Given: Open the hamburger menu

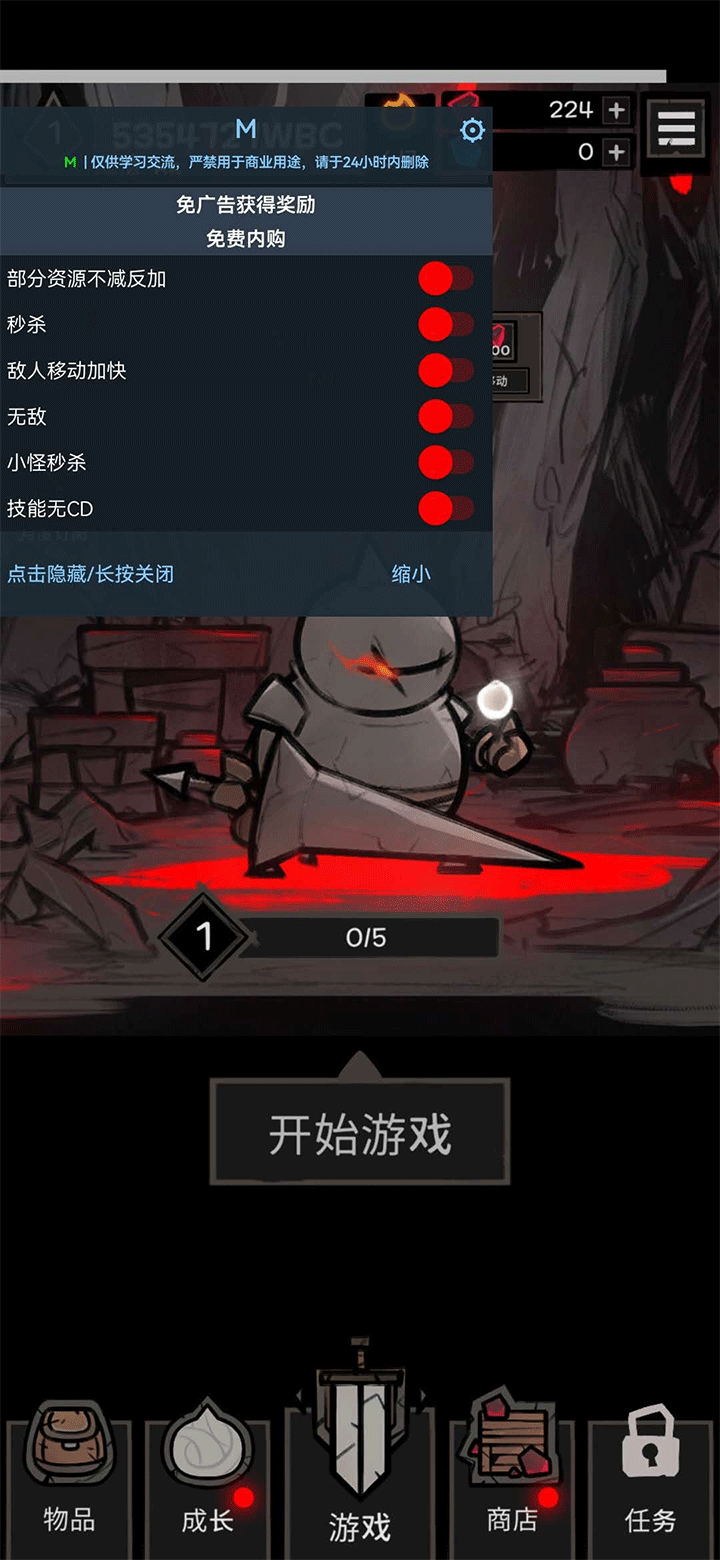Looking at the screenshot, I should click(x=676, y=130).
